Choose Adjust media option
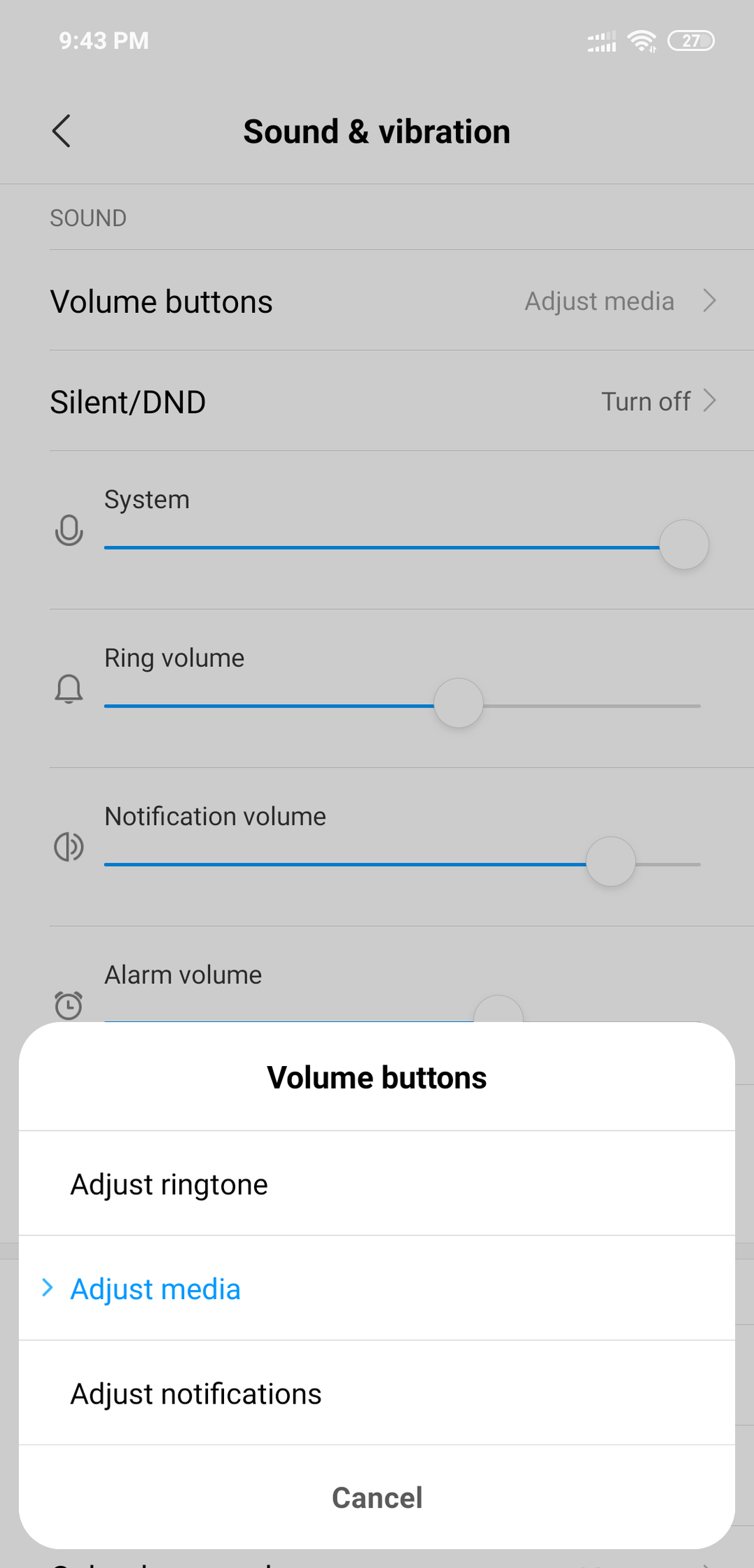 (x=377, y=1289)
